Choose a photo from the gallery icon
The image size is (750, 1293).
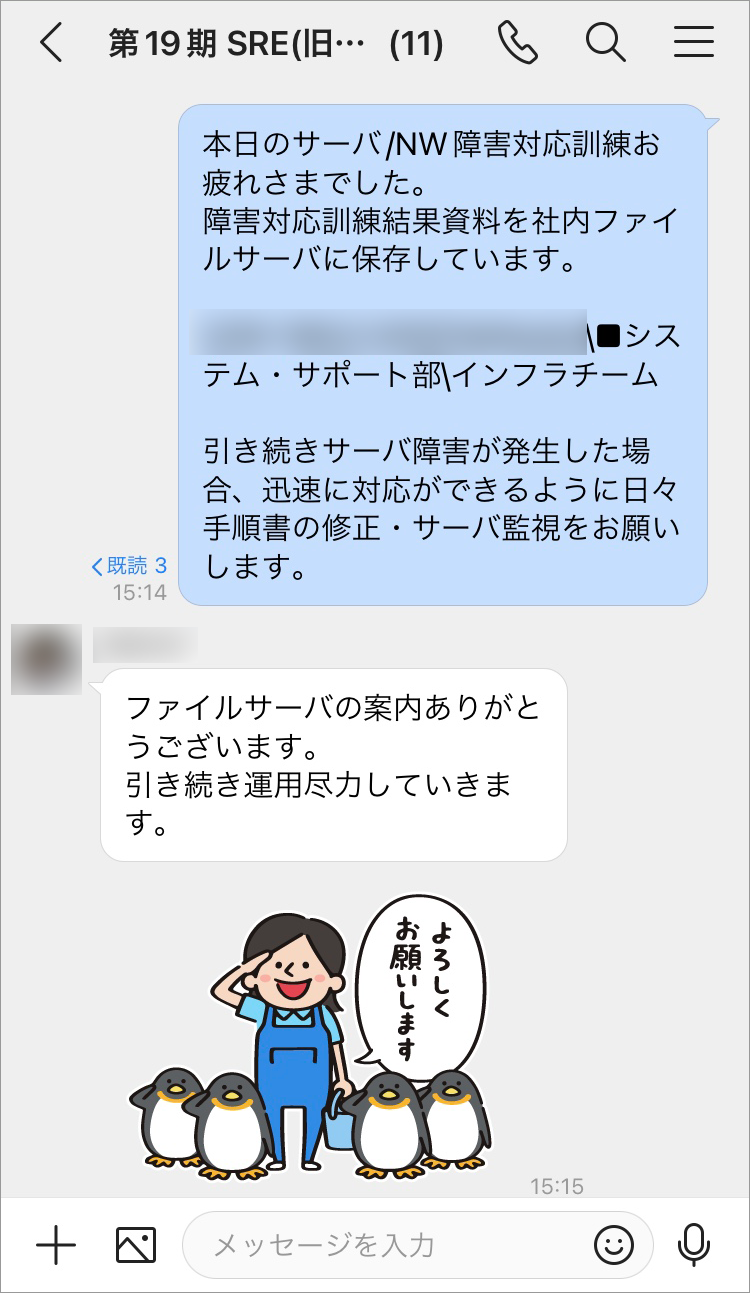136,1245
